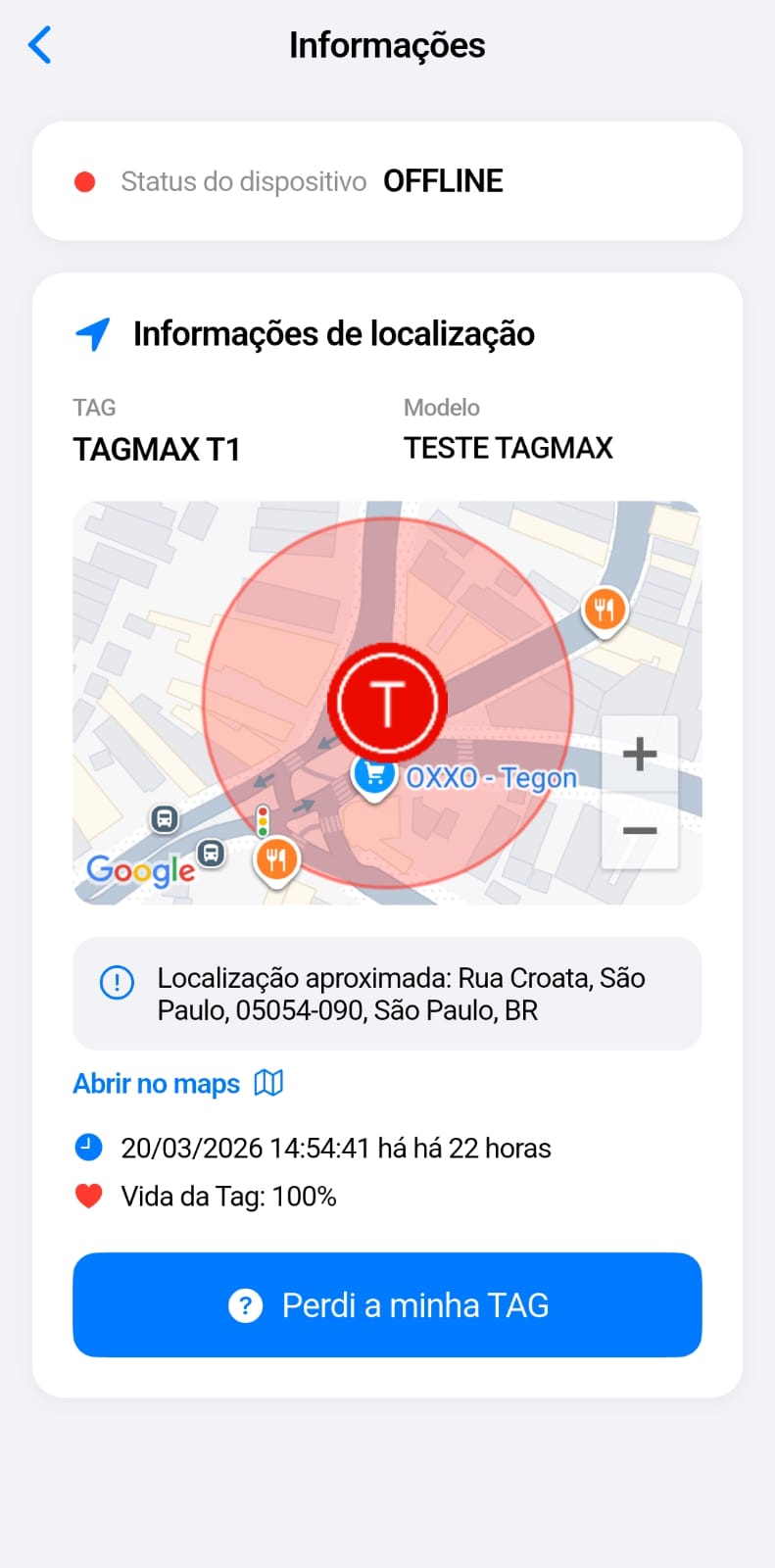Click the clock icon beside the timestamp
This screenshot has height=1568, width=775.
88,1147
